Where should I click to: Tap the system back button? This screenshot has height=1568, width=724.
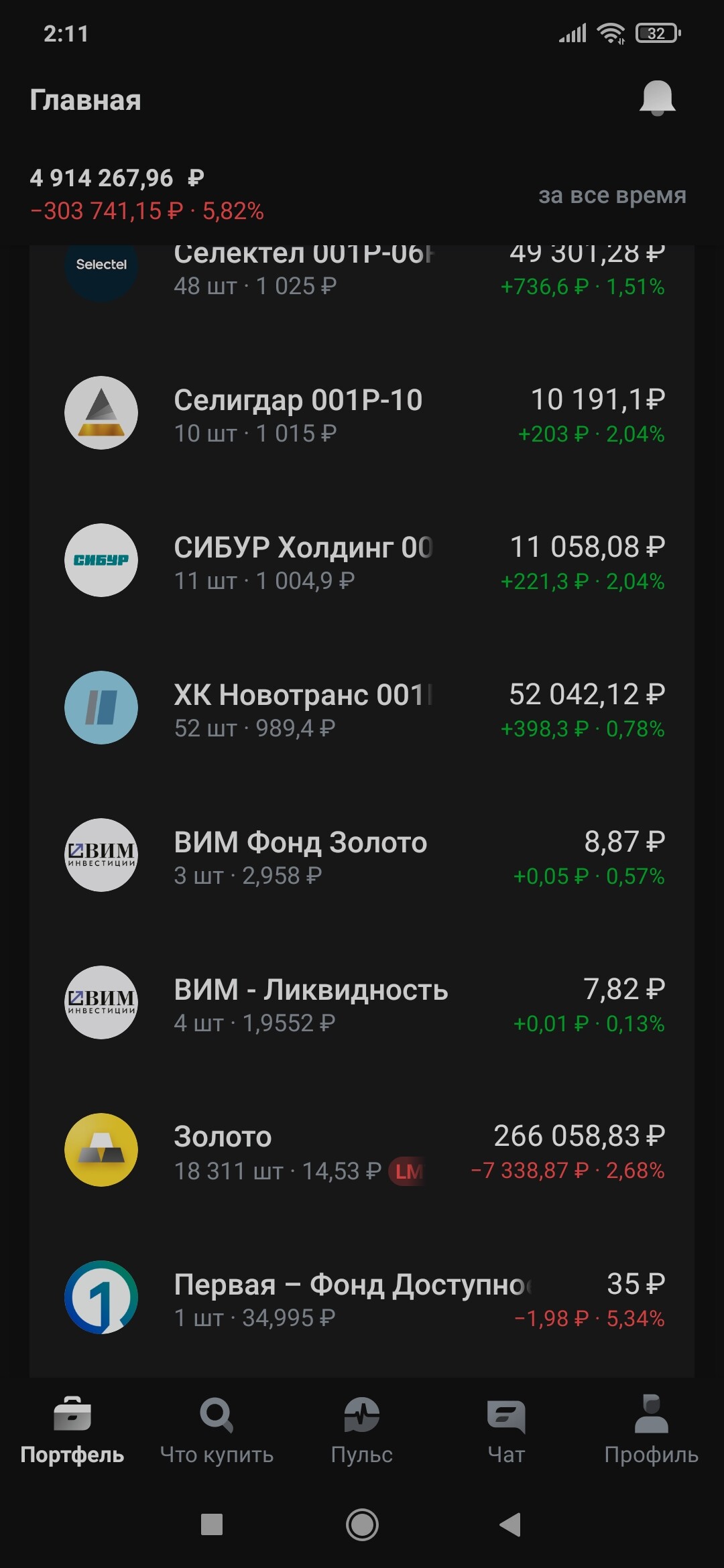511,1525
